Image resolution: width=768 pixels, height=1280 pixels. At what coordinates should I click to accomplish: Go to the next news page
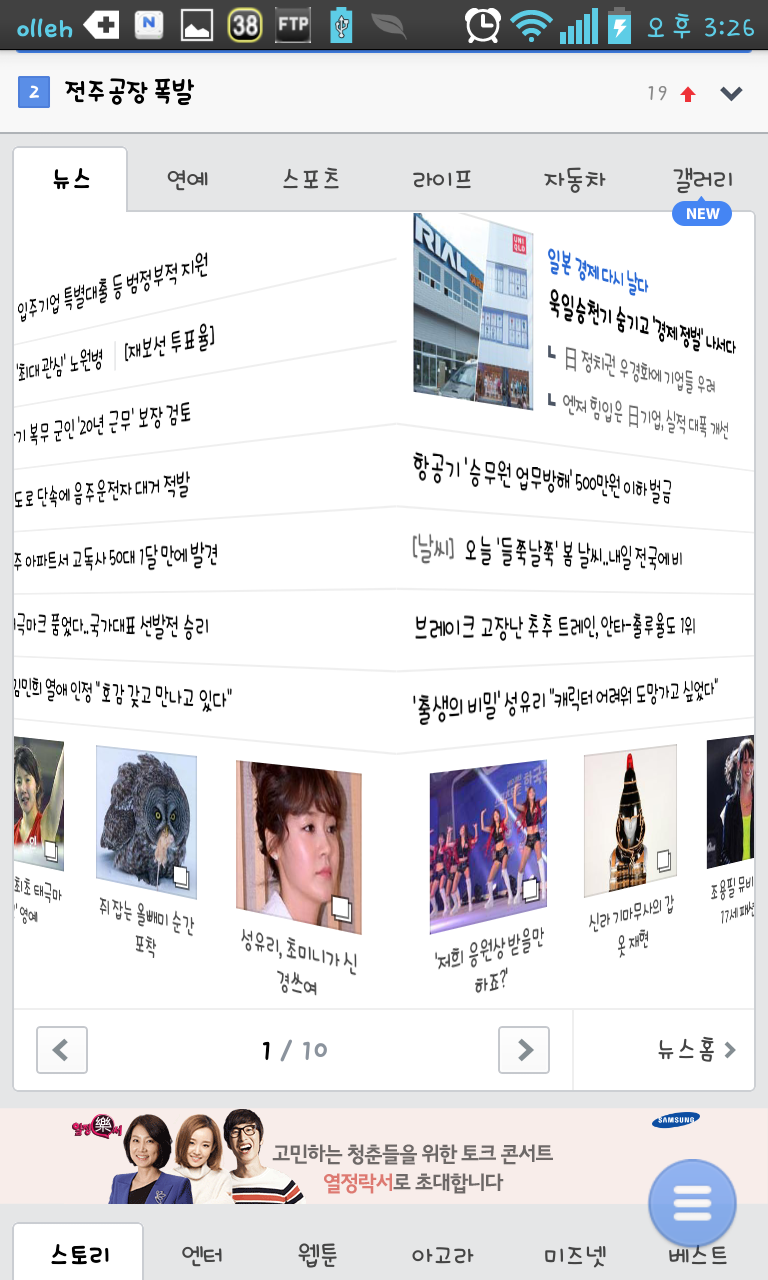point(523,1050)
